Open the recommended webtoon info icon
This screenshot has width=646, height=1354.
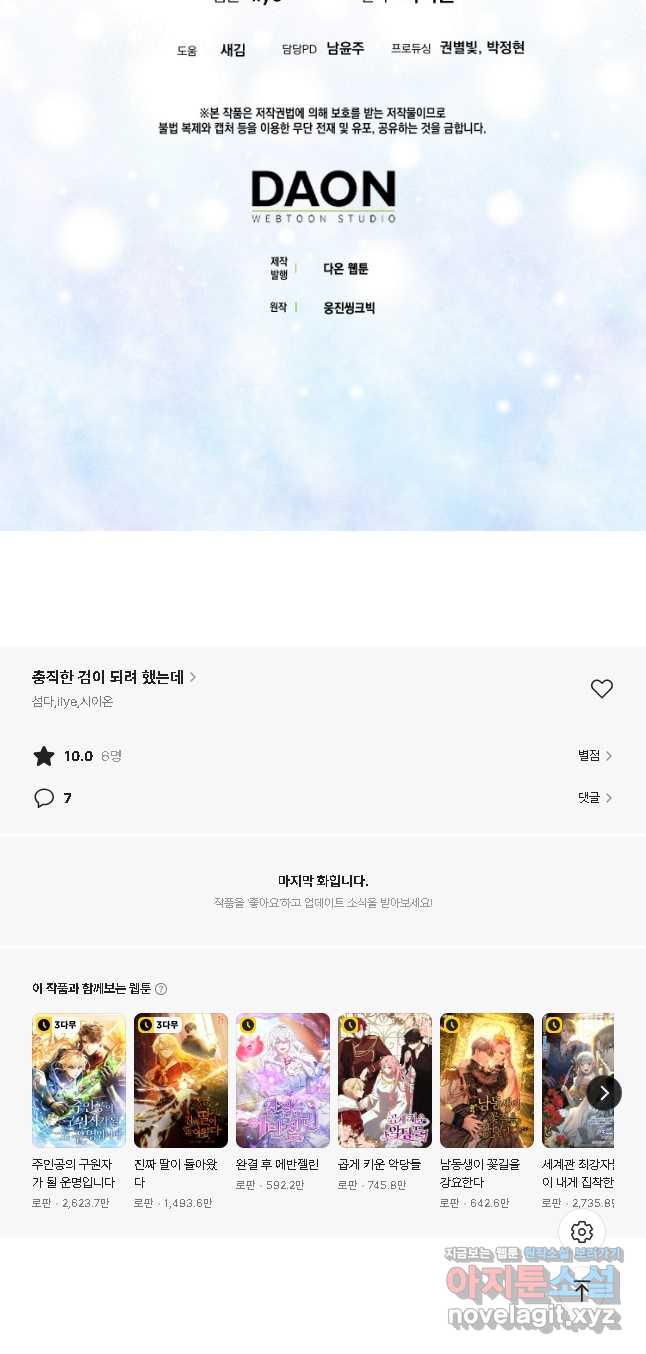coord(161,989)
